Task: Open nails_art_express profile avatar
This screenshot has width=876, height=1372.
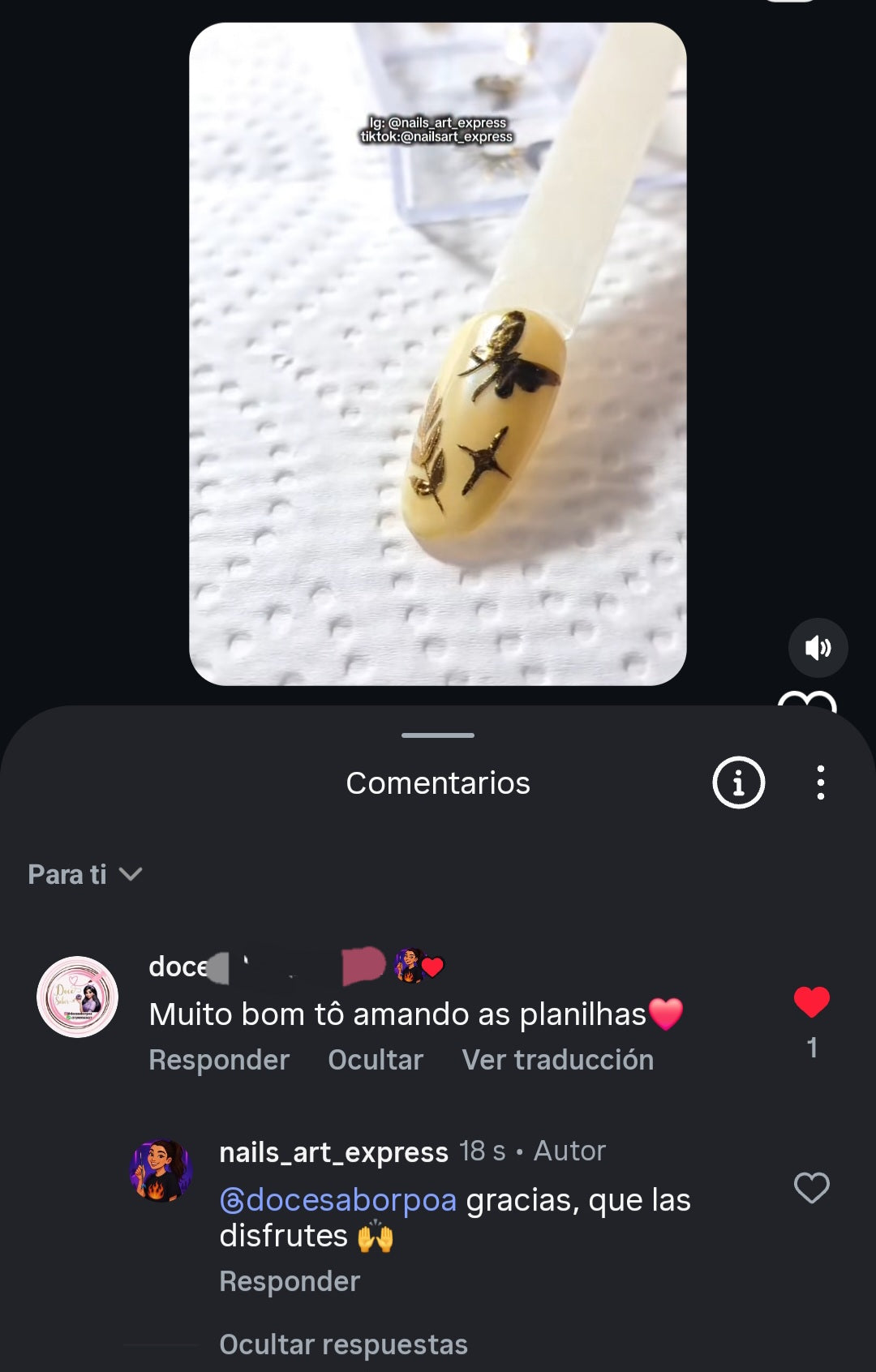Action: click(161, 1170)
